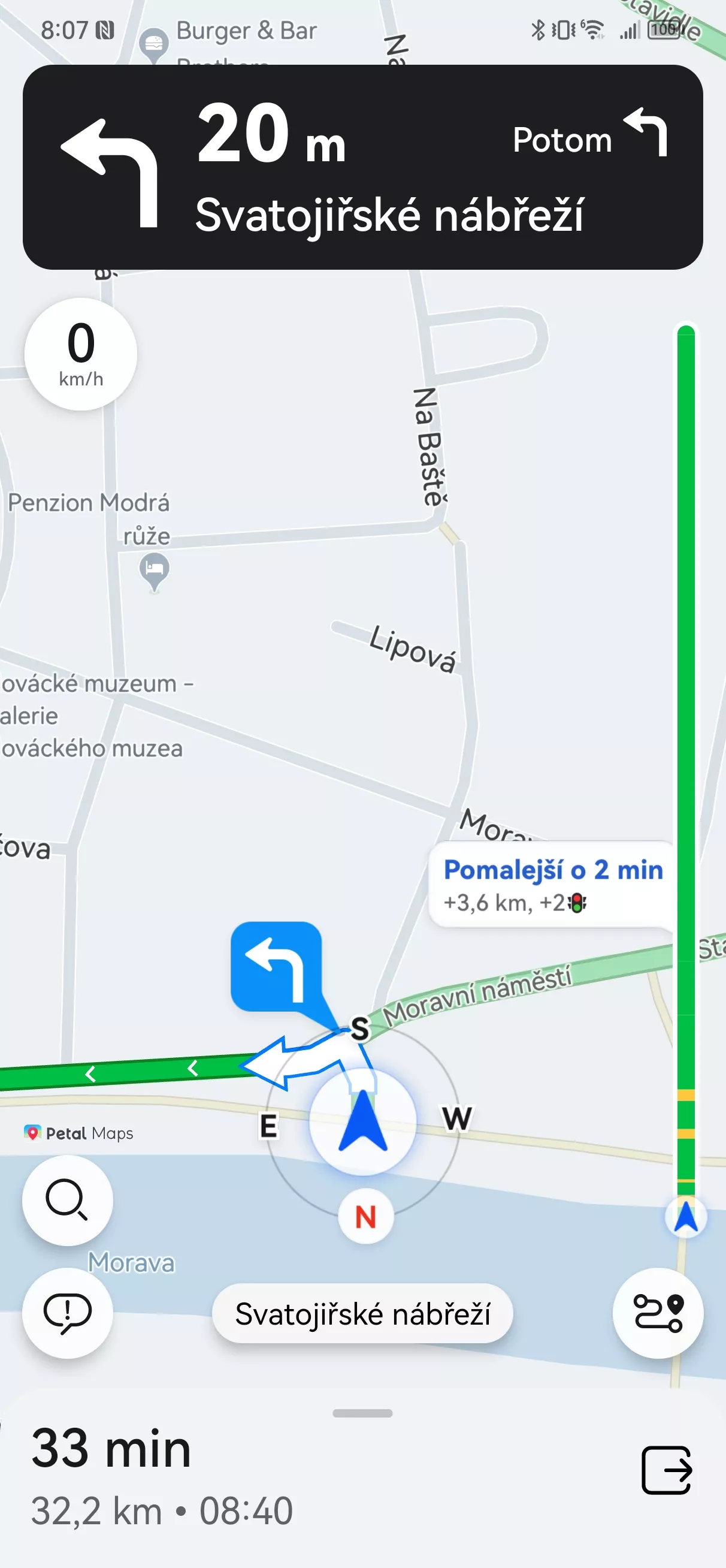Open the route overview button
This screenshot has width=726, height=1568.
click(x=658, y=1313)
